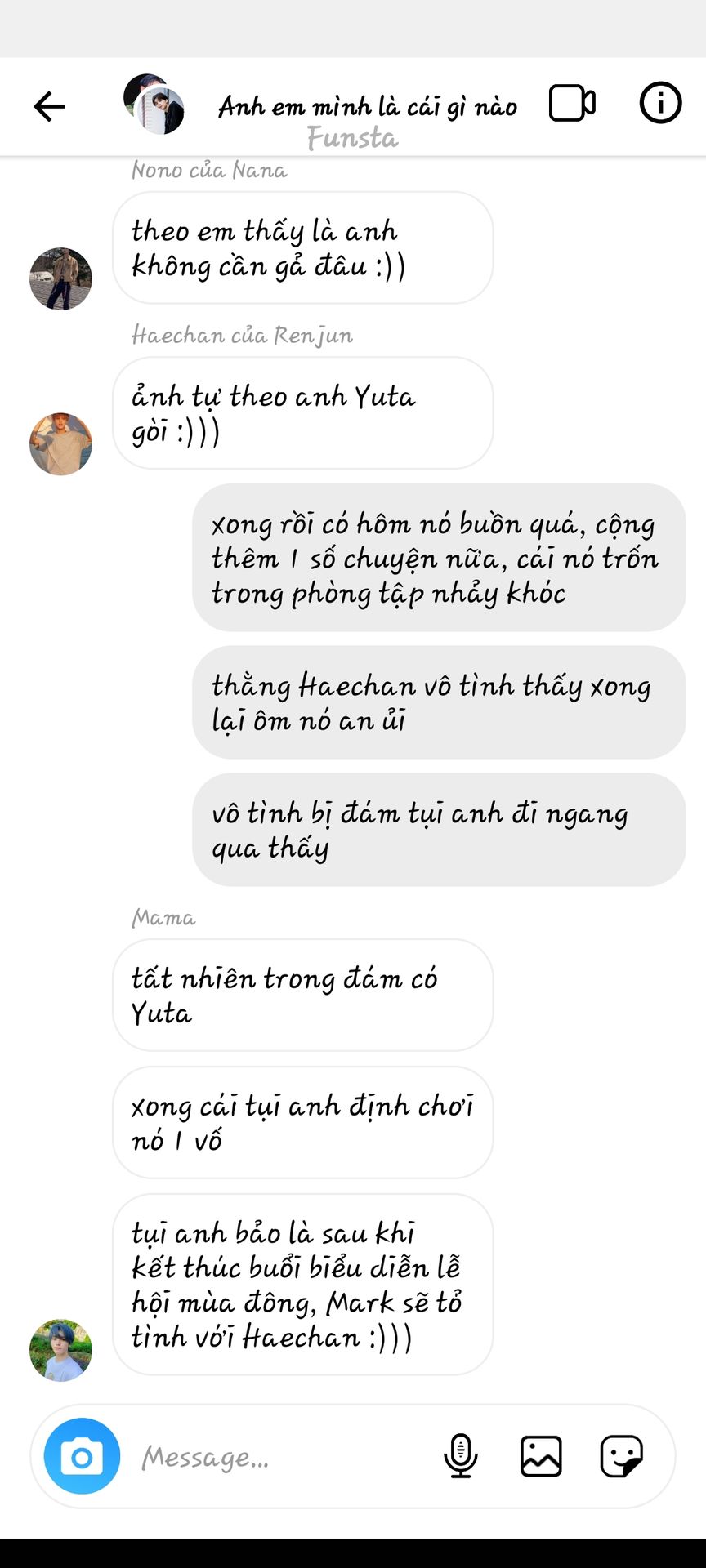The width and height of the screenshot is (706, 1568).
Task: Go back with the arrow icon
Action: point(49,106)
